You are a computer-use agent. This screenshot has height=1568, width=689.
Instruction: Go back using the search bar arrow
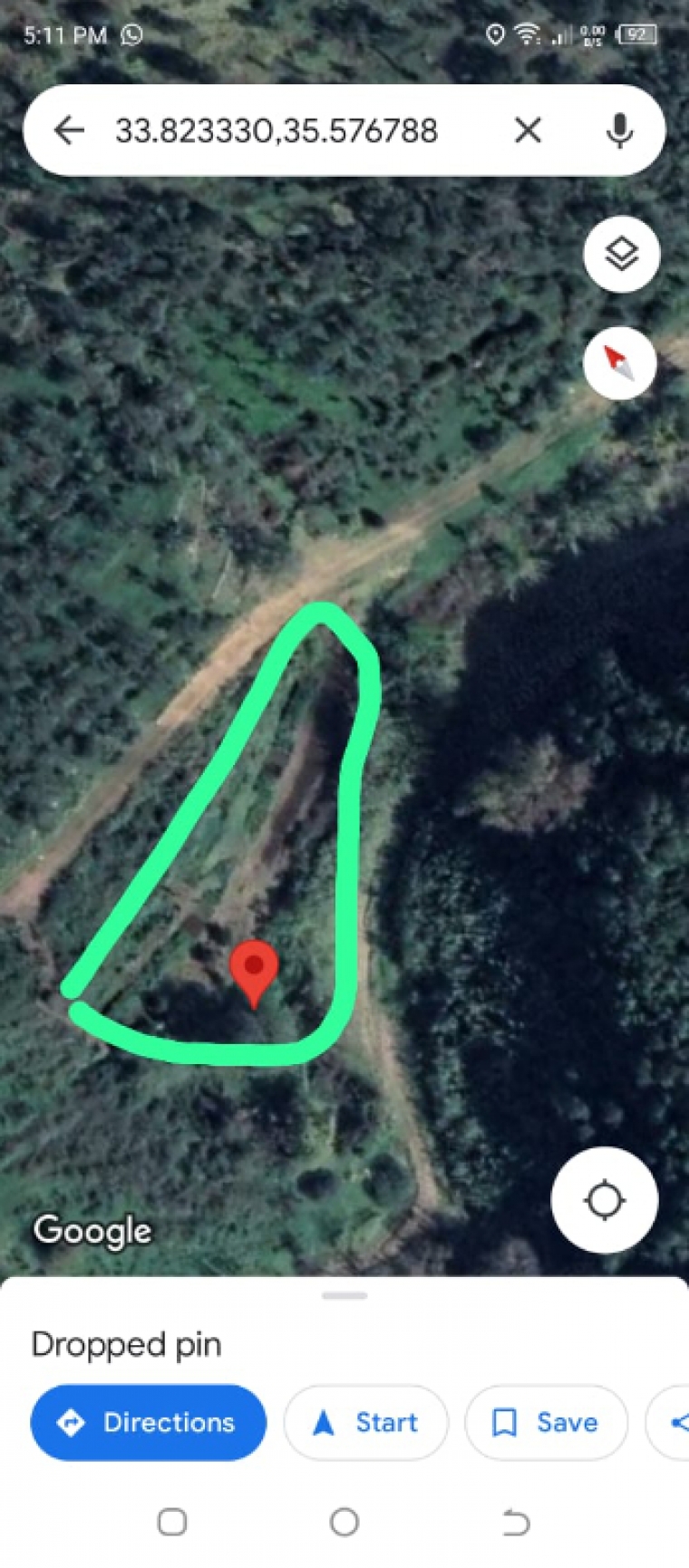(69, 131)
